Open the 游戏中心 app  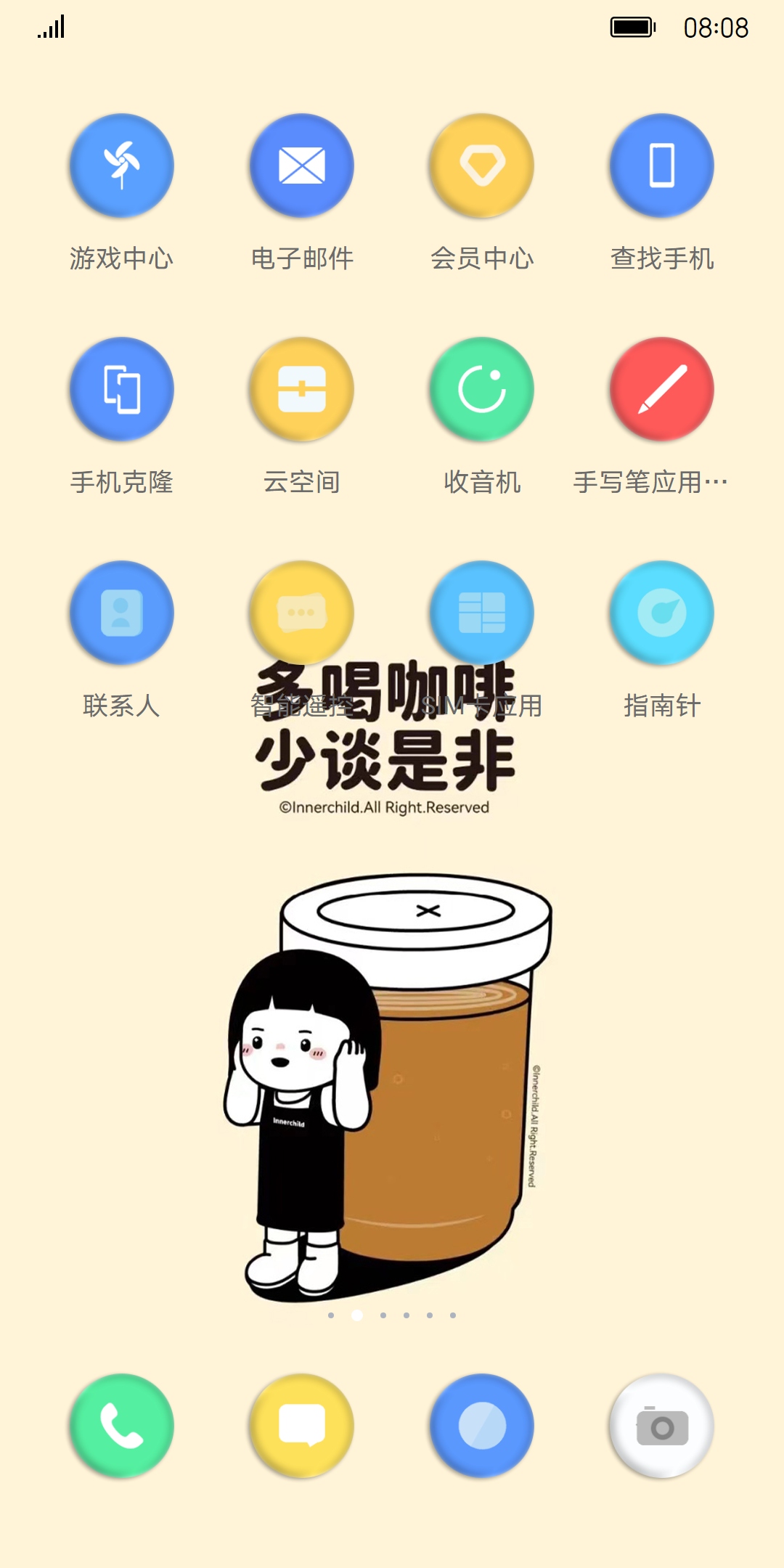pyautogui.click(x=121, y=166)
